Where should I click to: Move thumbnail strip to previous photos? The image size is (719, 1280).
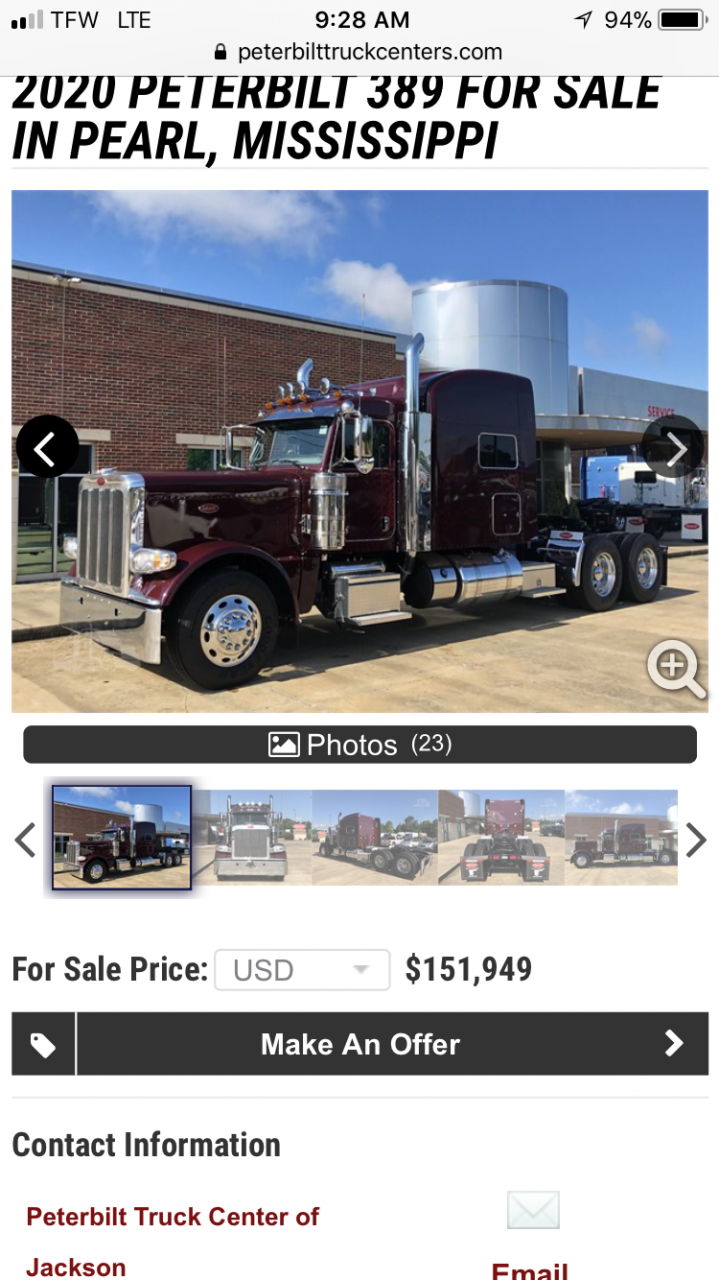(25, 839)
